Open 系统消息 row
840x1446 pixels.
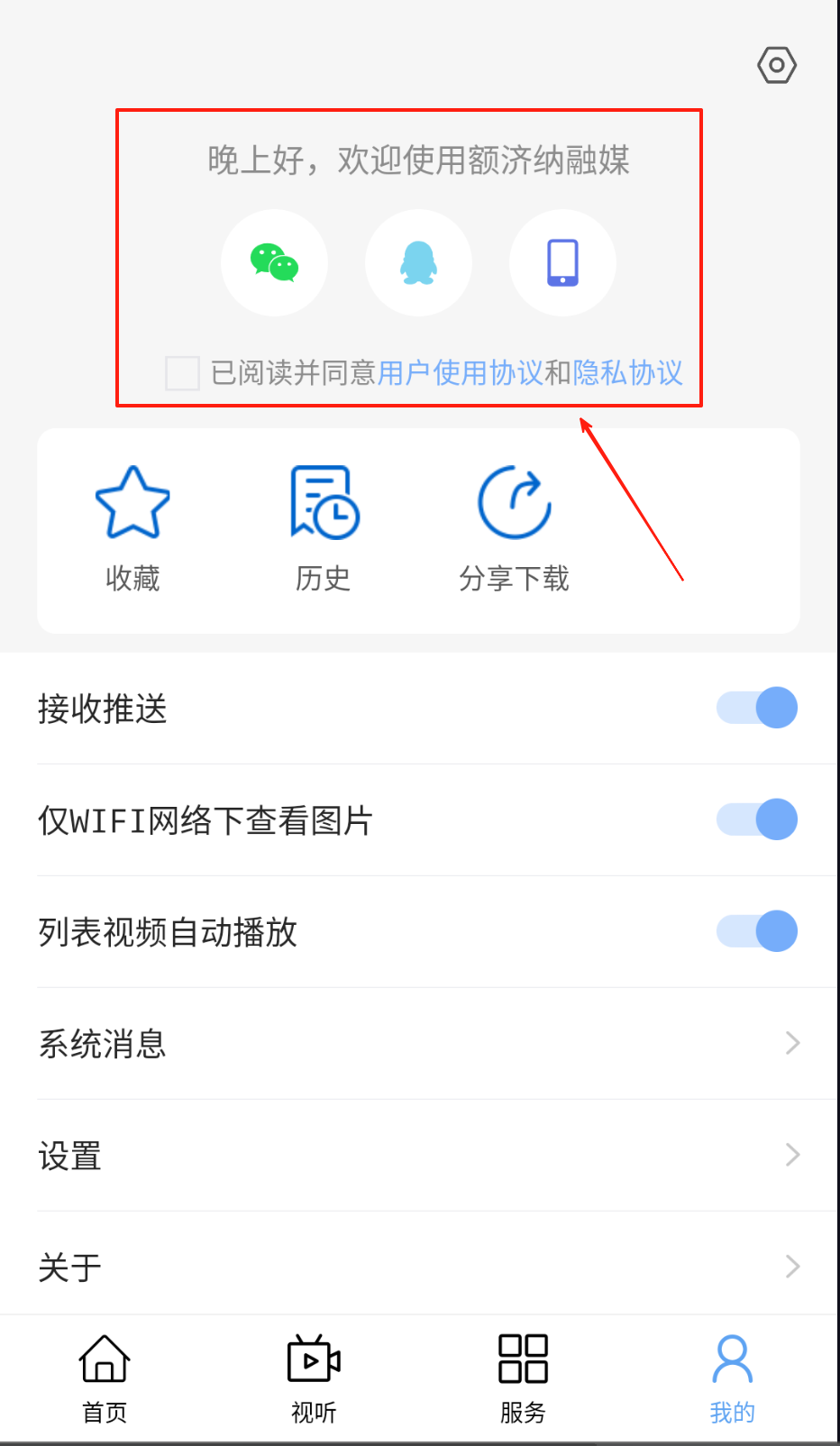(419, 1043)
